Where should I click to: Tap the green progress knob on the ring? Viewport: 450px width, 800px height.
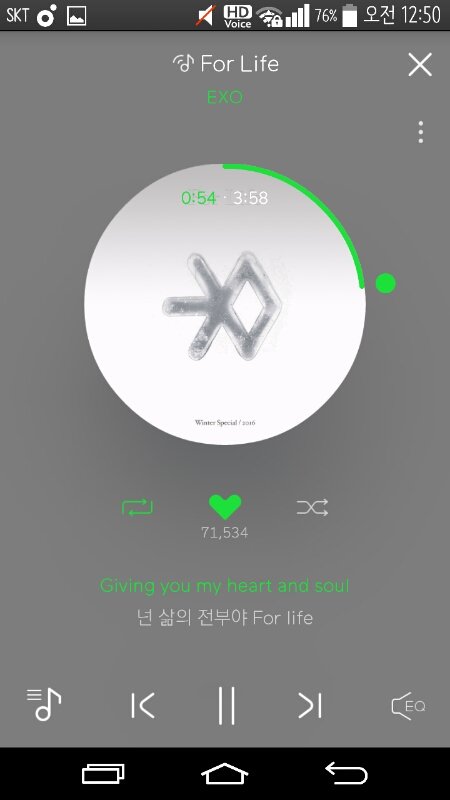385,283
